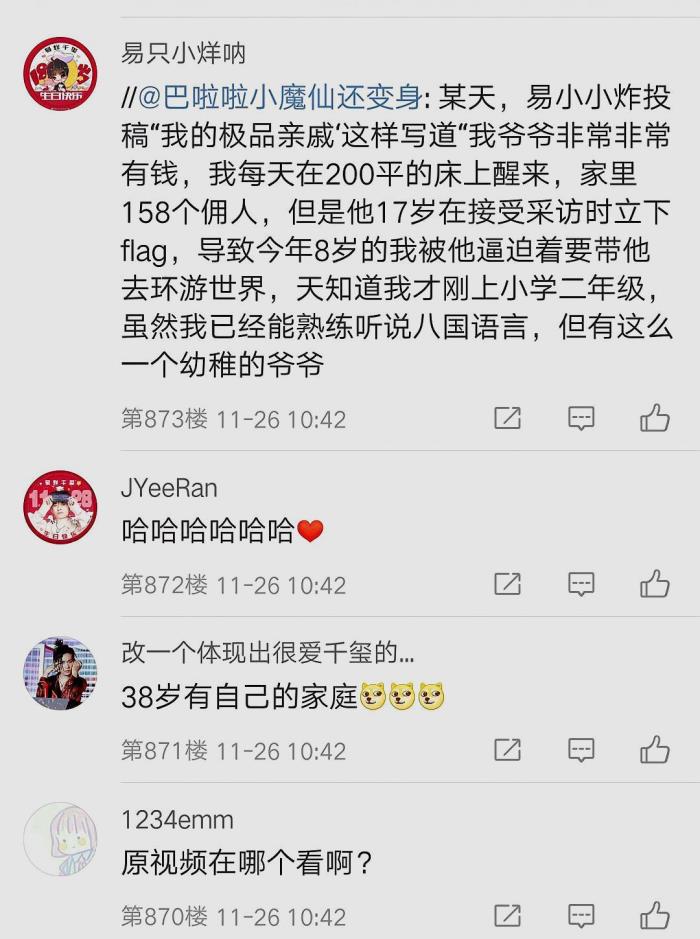Repost JYeeRan's comment
This screenshot has width=700, height=939.
click(508, 584)
